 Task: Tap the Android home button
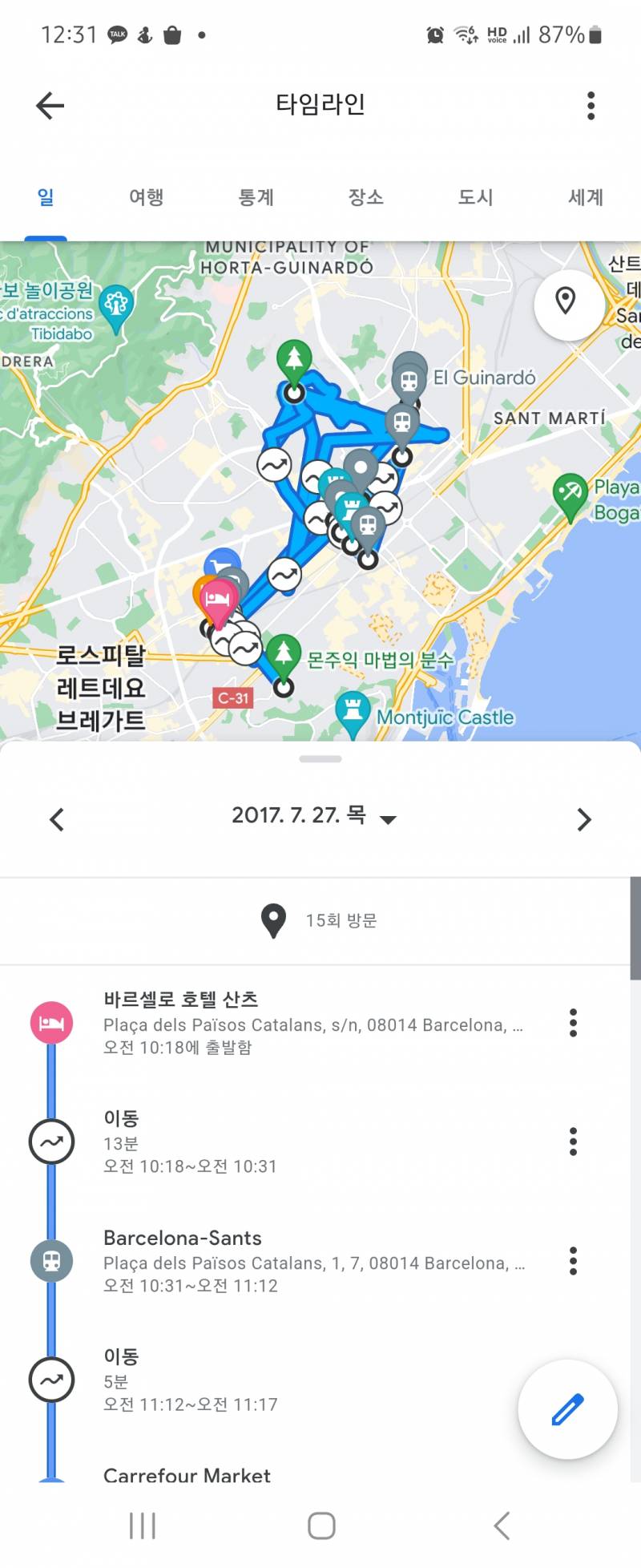[x=320, y=1526]
